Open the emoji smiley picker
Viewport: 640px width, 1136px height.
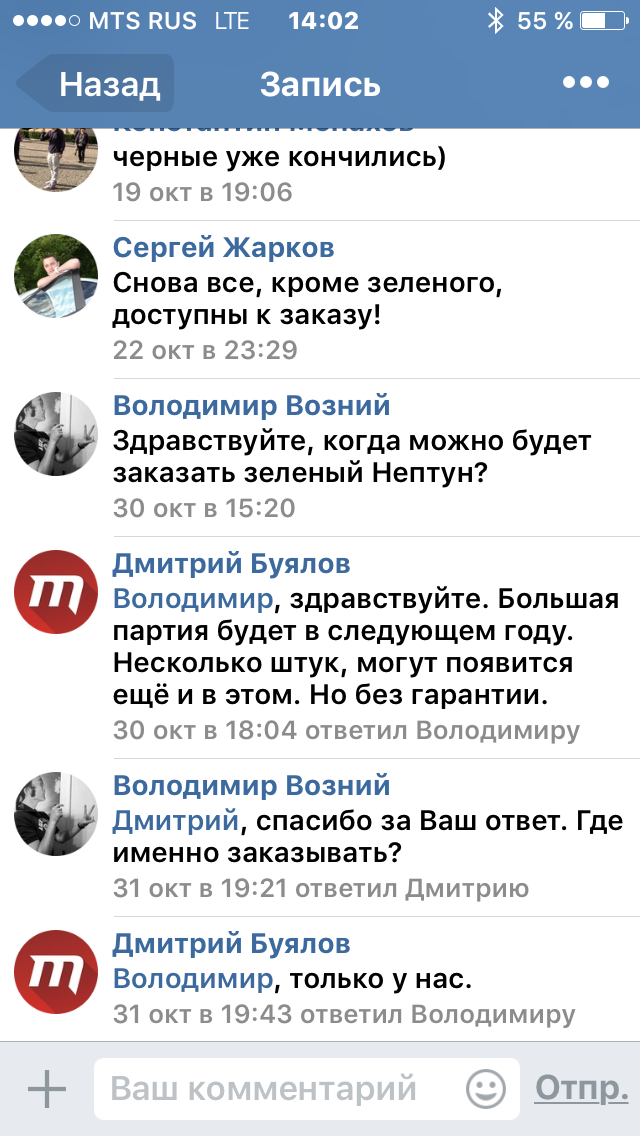point(486,1089)
